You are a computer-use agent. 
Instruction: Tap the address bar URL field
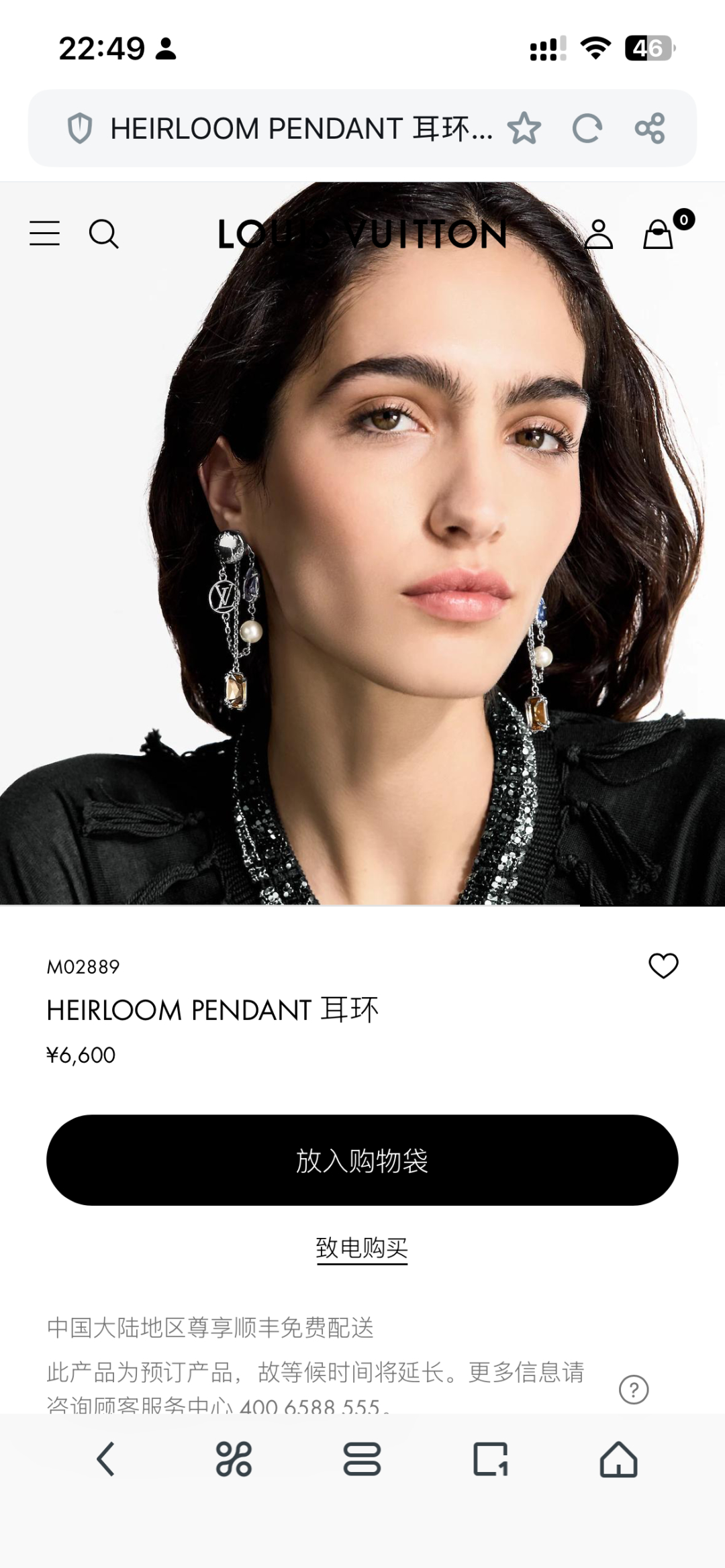pos(295,128)
